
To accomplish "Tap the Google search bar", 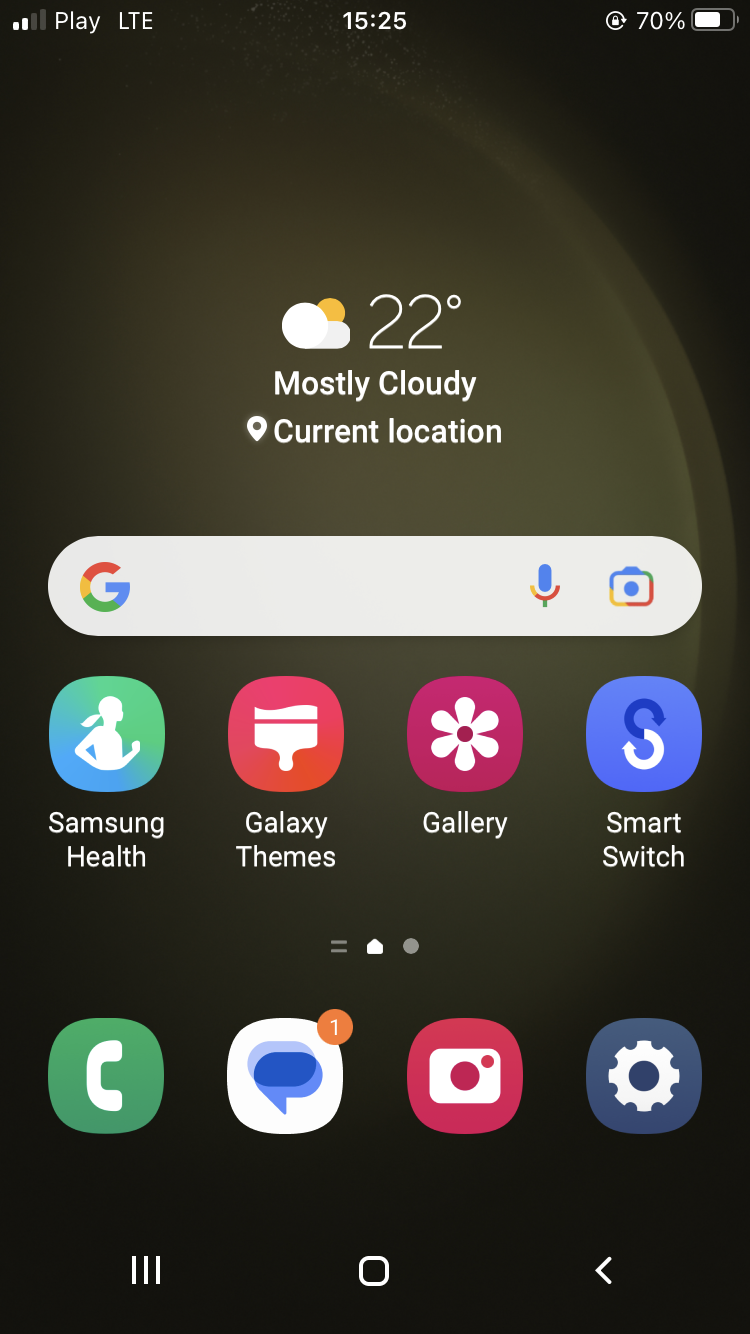I will coord(375,586).
